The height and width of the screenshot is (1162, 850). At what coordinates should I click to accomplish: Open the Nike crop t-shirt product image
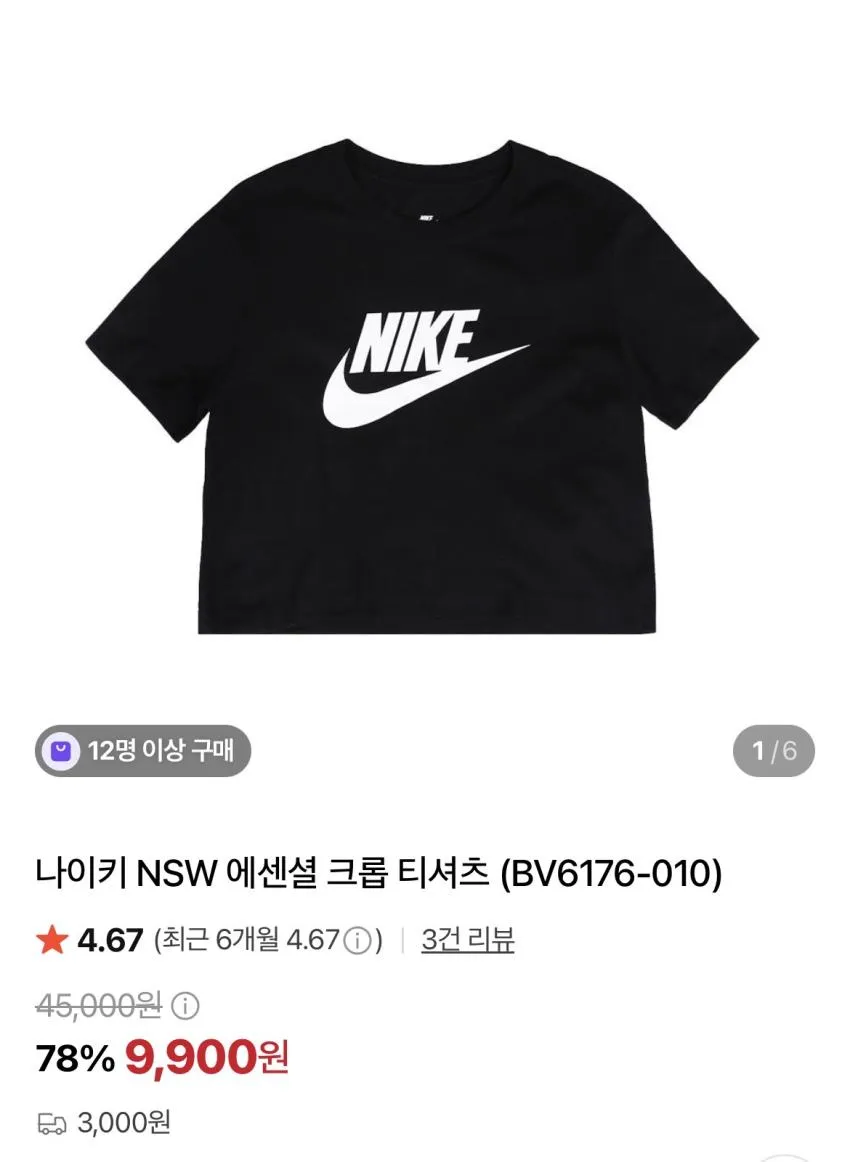(423, 387)
